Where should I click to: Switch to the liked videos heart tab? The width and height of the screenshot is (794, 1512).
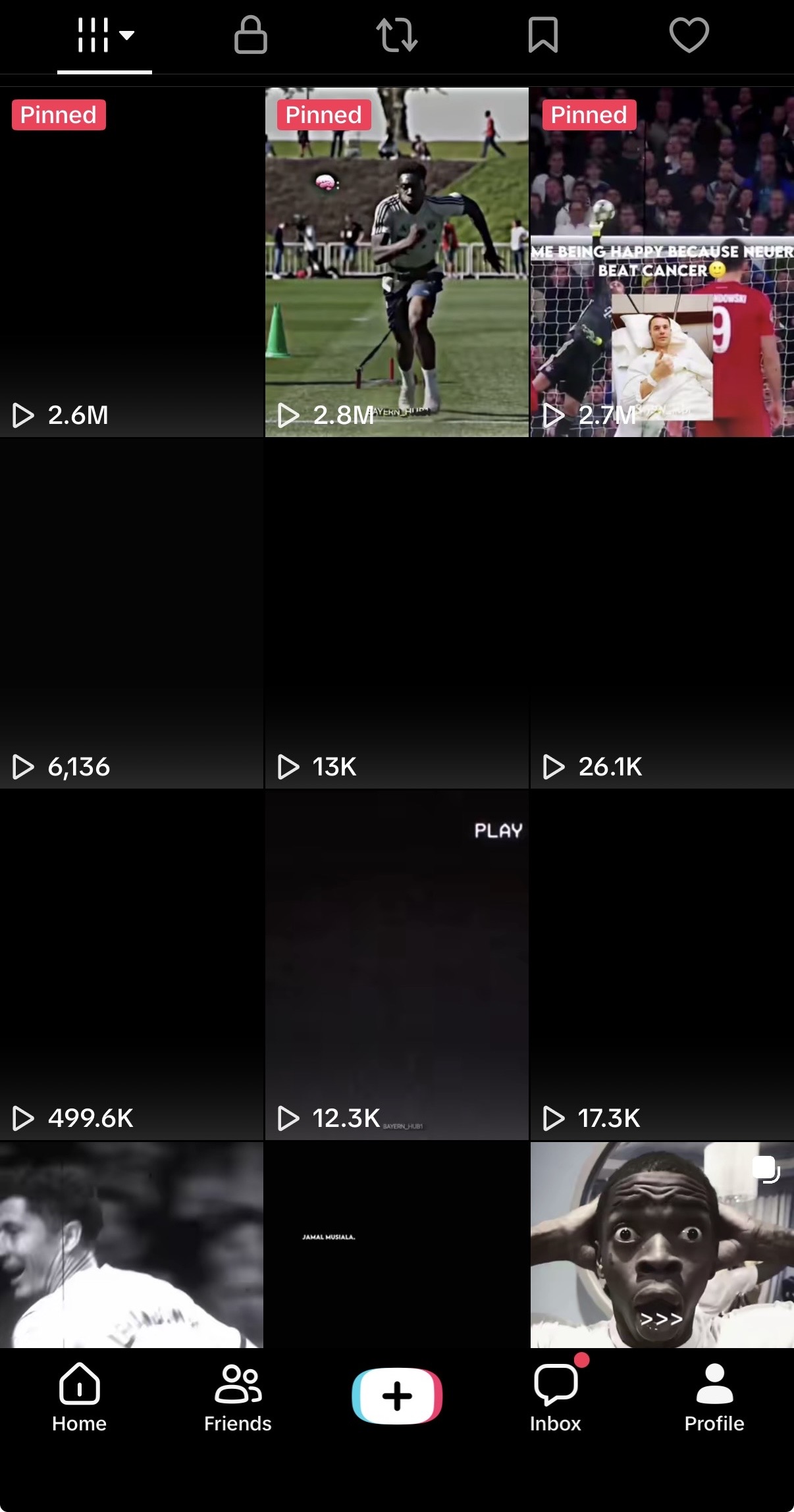click(x=689, y=36)
